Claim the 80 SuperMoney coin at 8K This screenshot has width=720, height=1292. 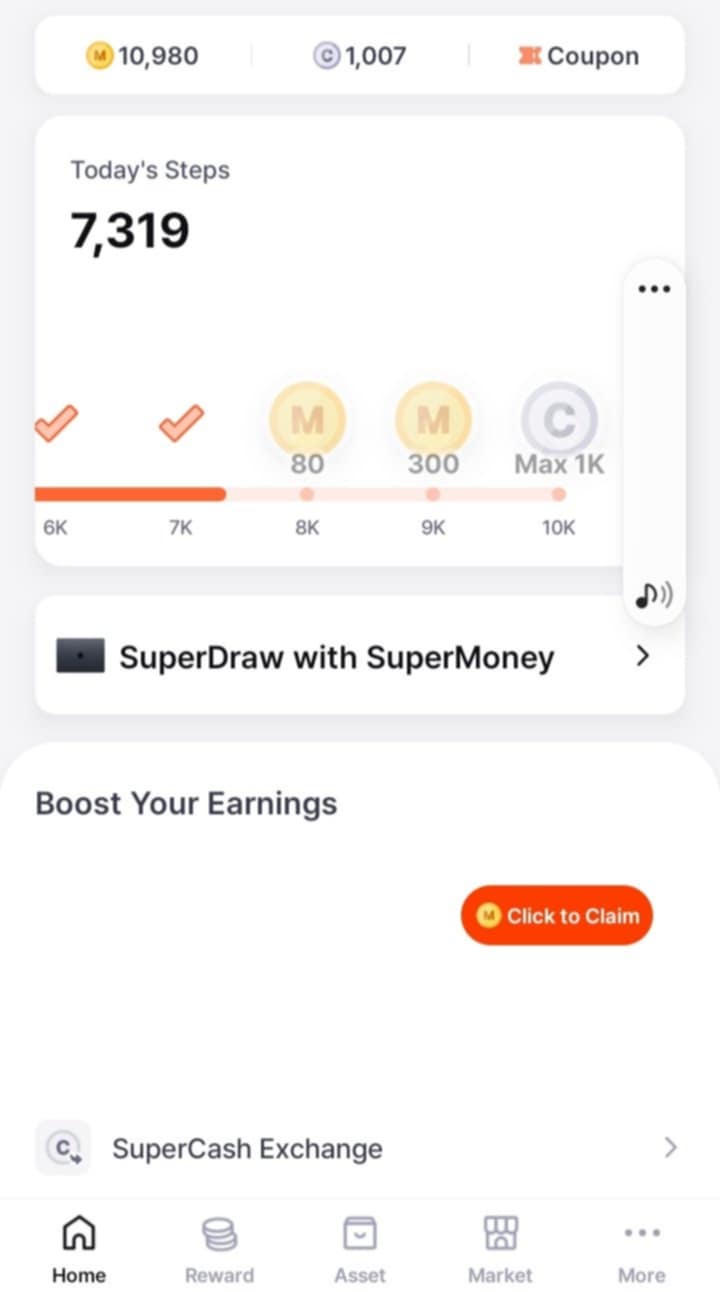[x=307, y=420]
